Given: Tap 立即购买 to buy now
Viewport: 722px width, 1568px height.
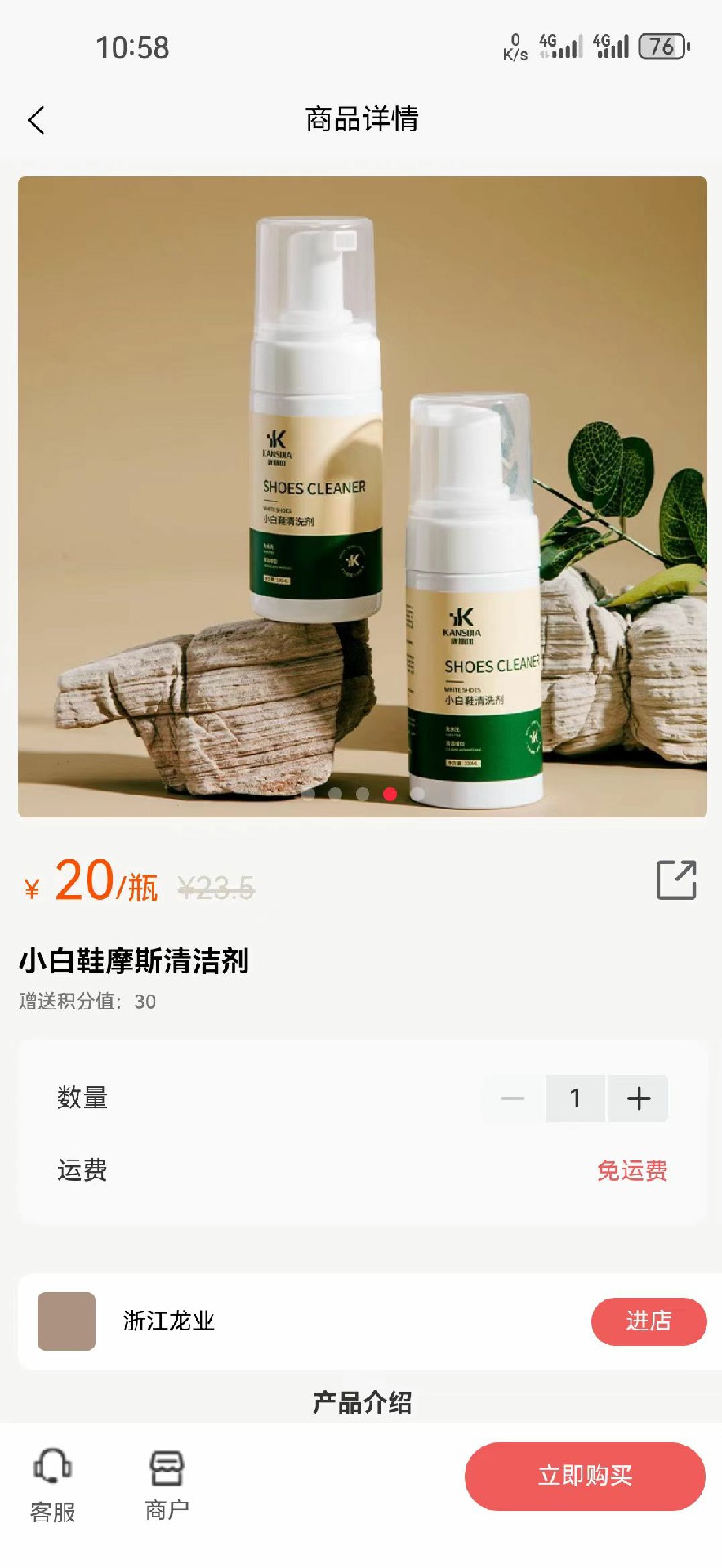Looking at the screenshot, I should point(585,1476).
